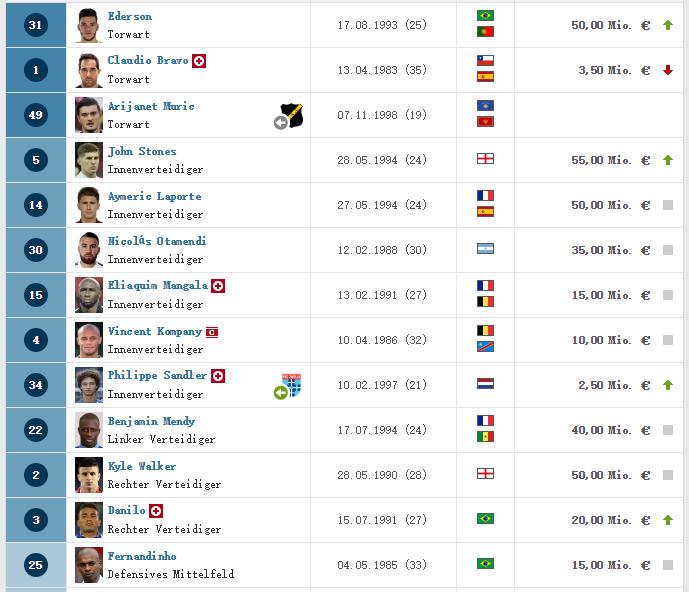Screen dimensions: 689x592
Task: View Eliaquim Mangala's profile
Action: 157,286
